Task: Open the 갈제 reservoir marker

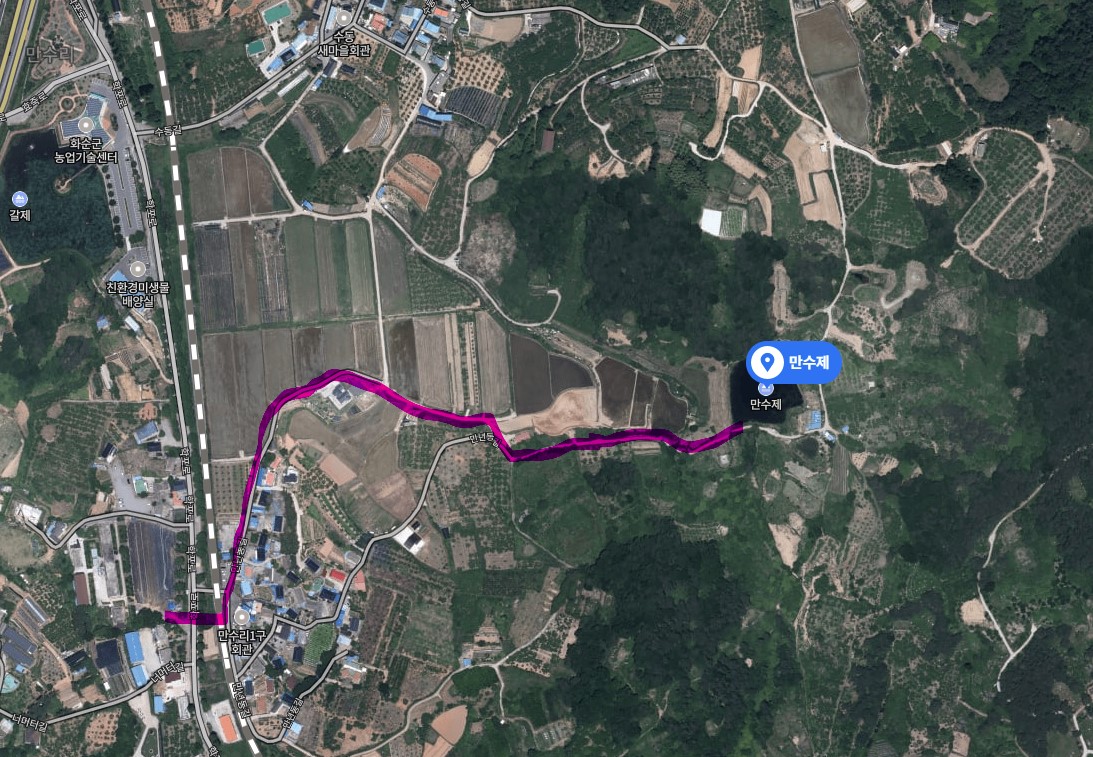Action: [20, 198]
